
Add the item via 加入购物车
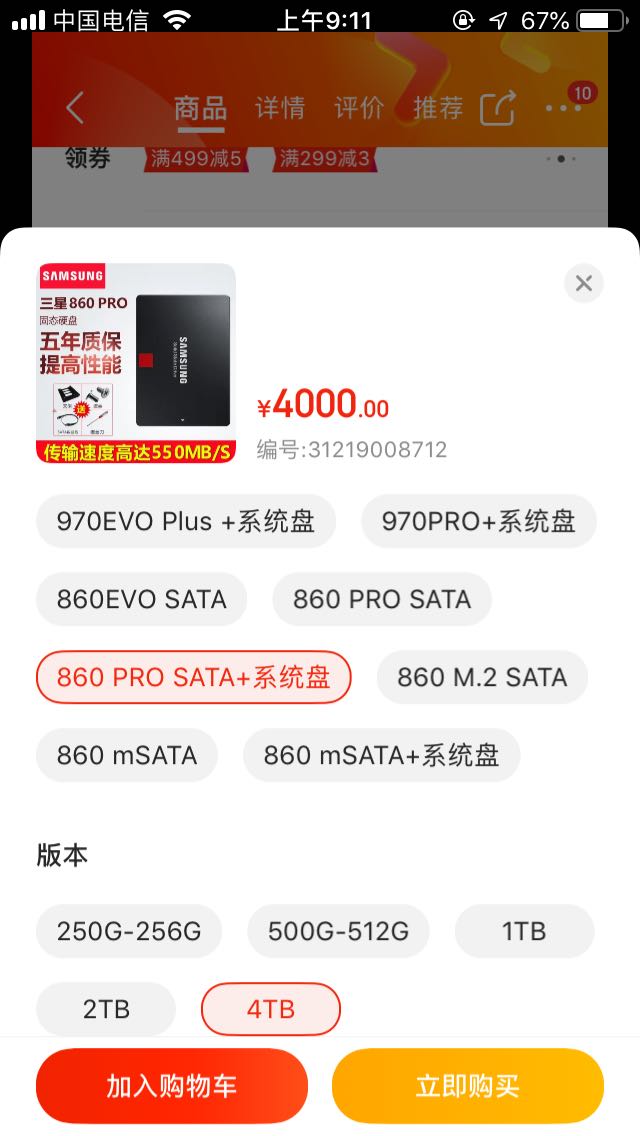point(172,1085)
